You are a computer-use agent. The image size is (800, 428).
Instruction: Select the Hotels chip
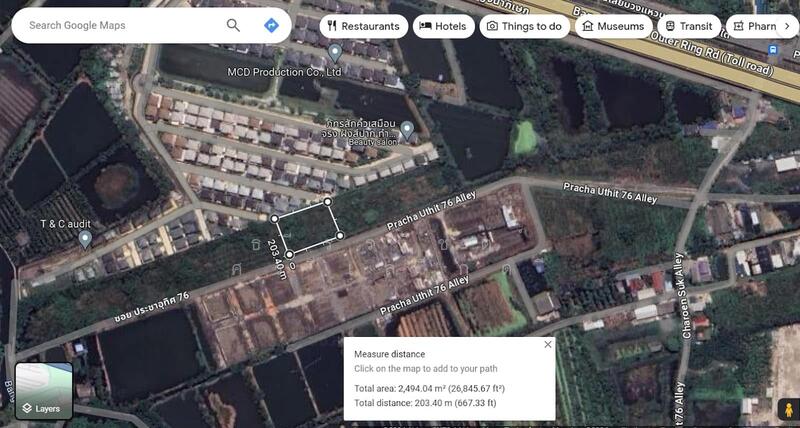tap(443, 26)
